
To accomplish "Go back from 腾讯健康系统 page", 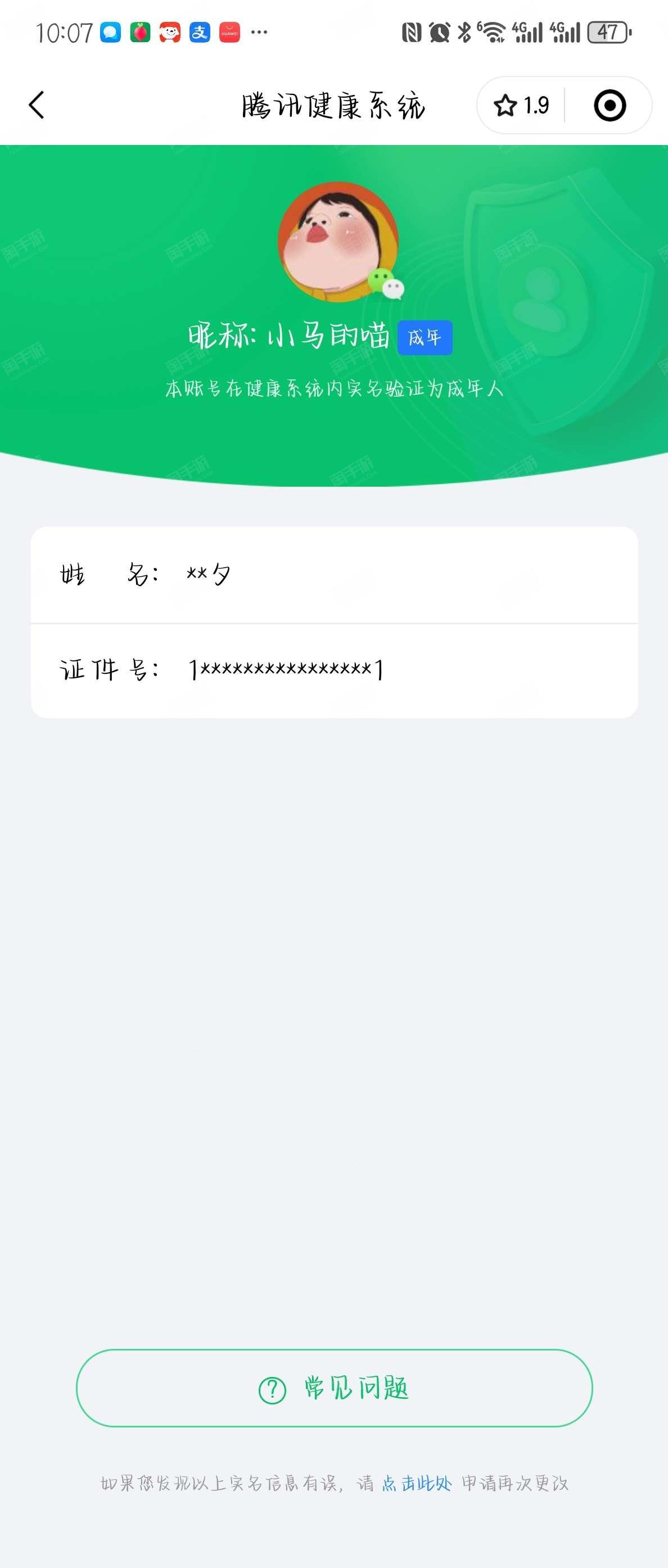I will coord(37,105).
